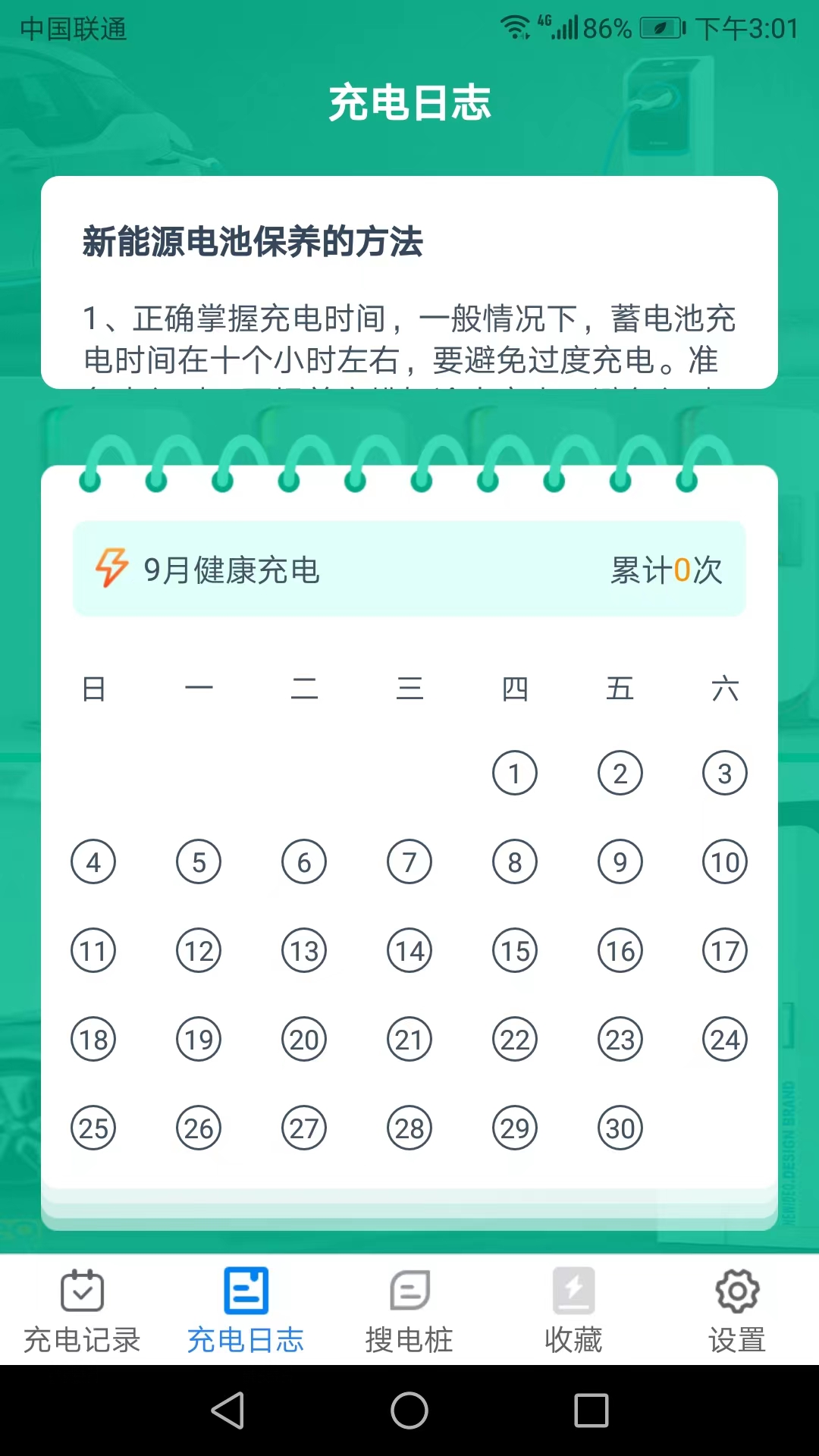Select September 30 on the calendar
This screenshot has width=819, height=1456.
(x=620, y=1128)
